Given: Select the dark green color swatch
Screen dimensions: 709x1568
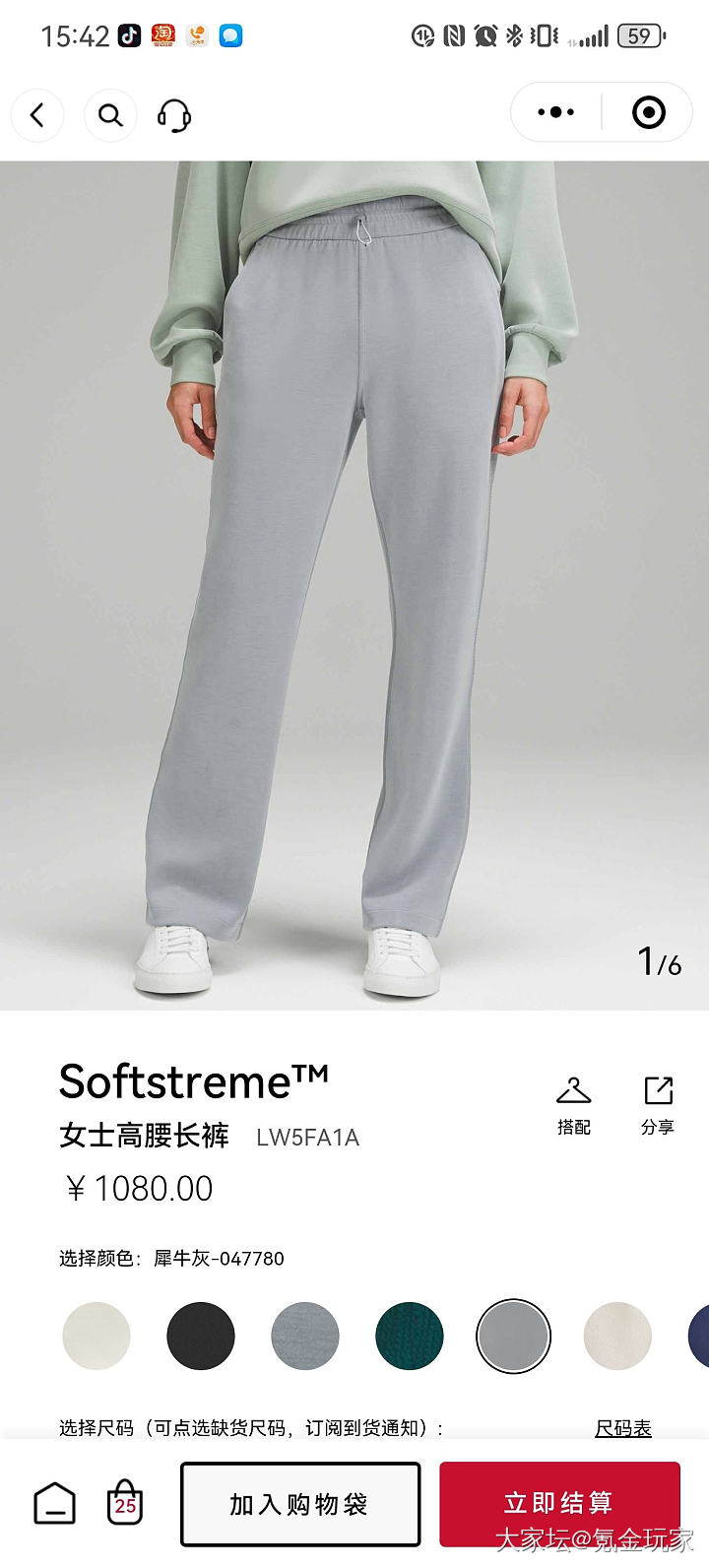Looking at the screenshot, I should [410, 1337].
